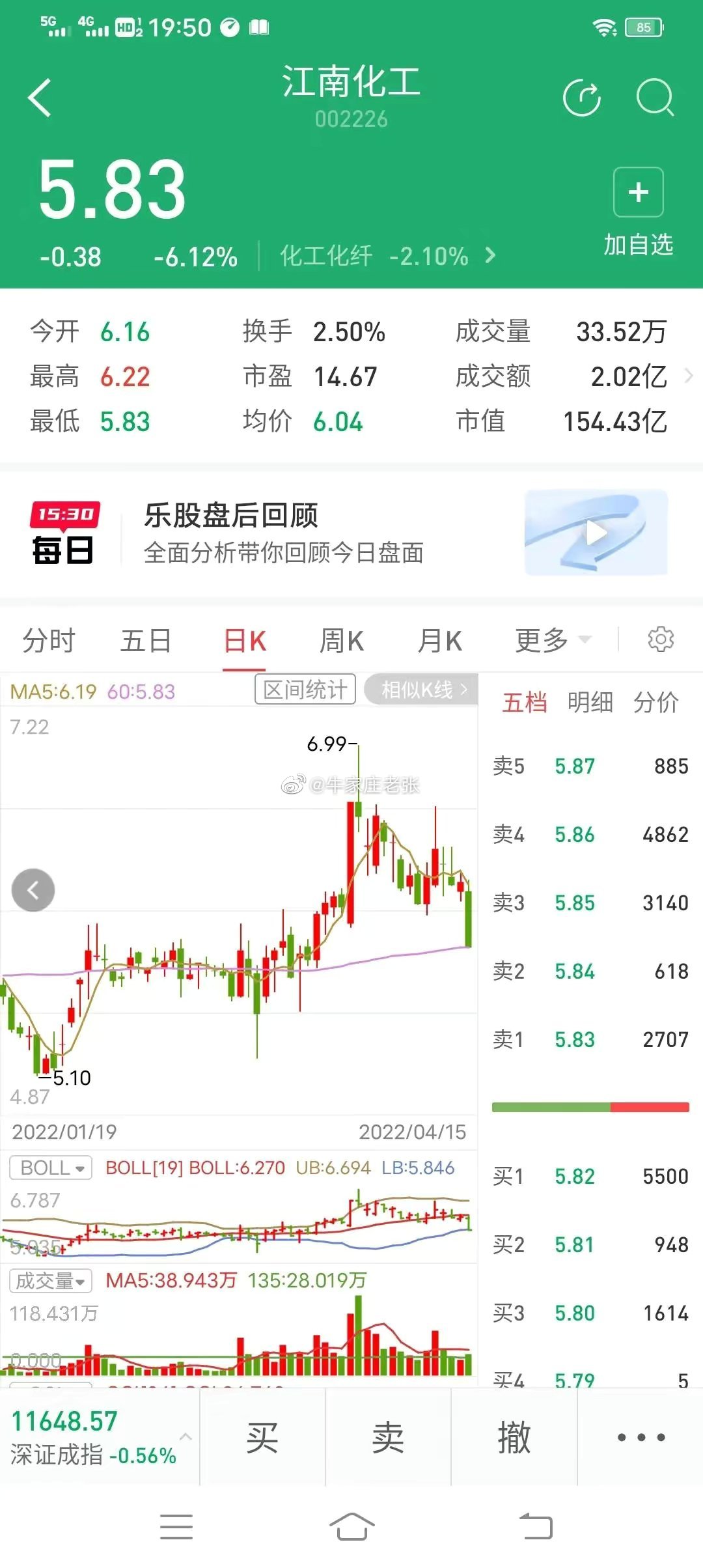
Task: Select the 月K tab
Action: click(440, 641)
